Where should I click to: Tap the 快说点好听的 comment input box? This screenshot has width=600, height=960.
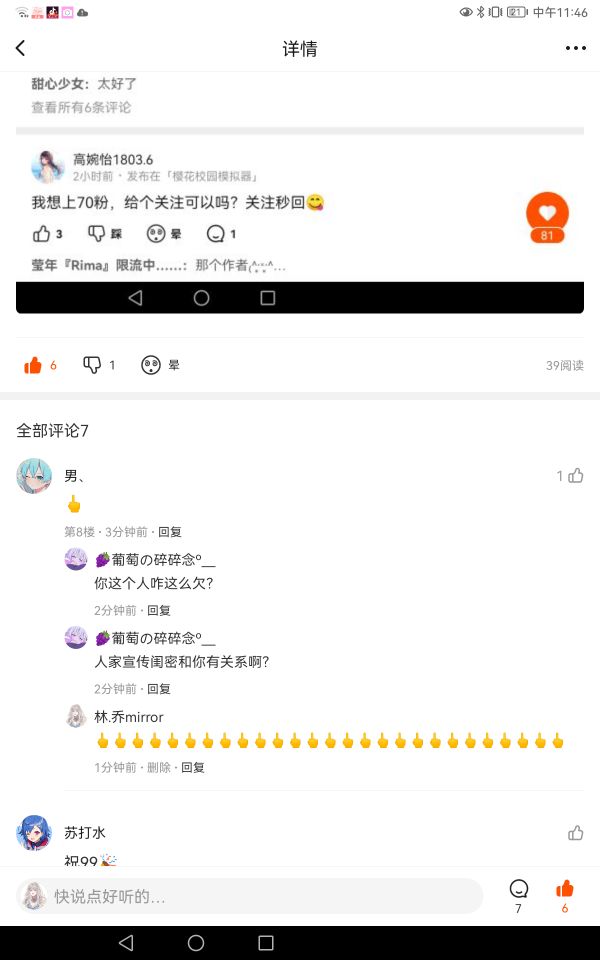(x=249, y=896)
